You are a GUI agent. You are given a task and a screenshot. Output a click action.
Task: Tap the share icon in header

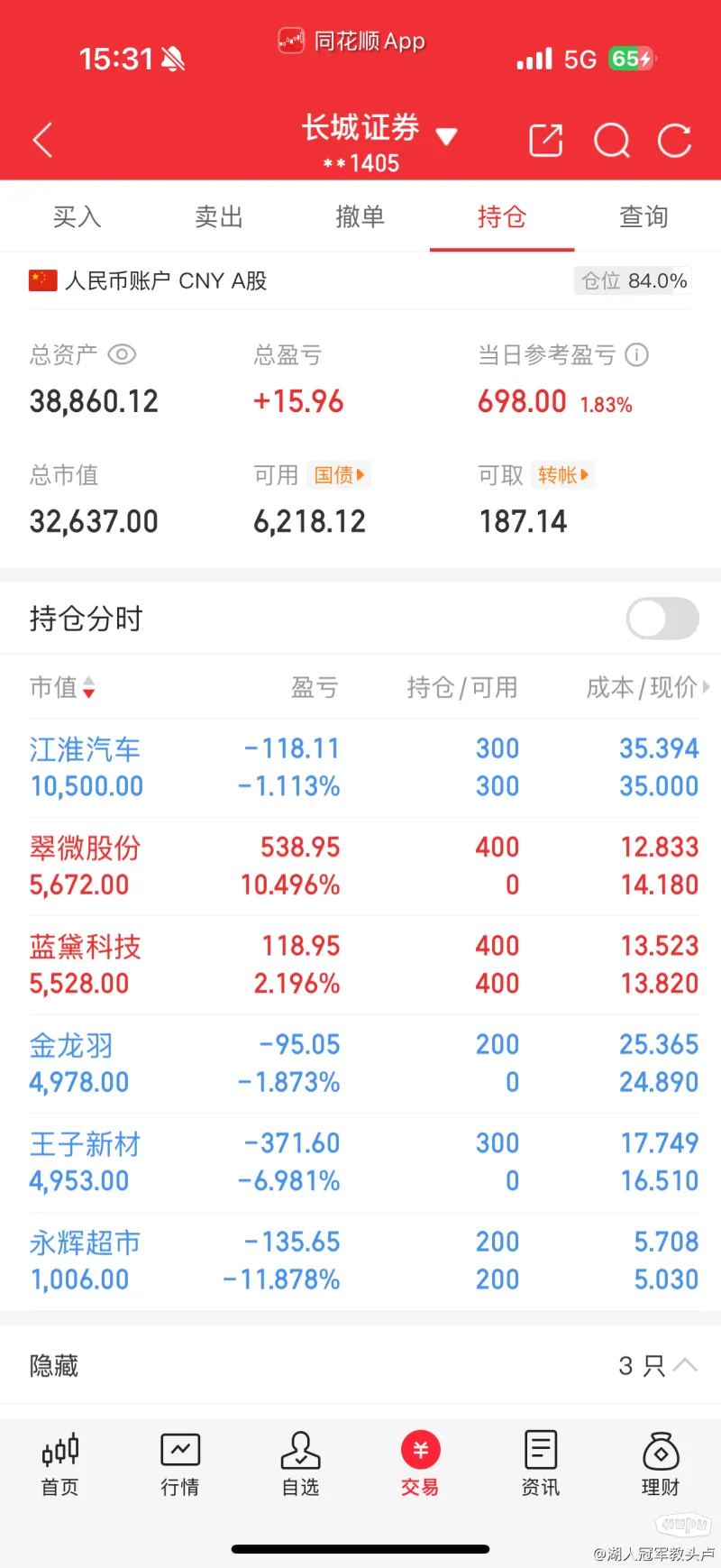(546, 141)
